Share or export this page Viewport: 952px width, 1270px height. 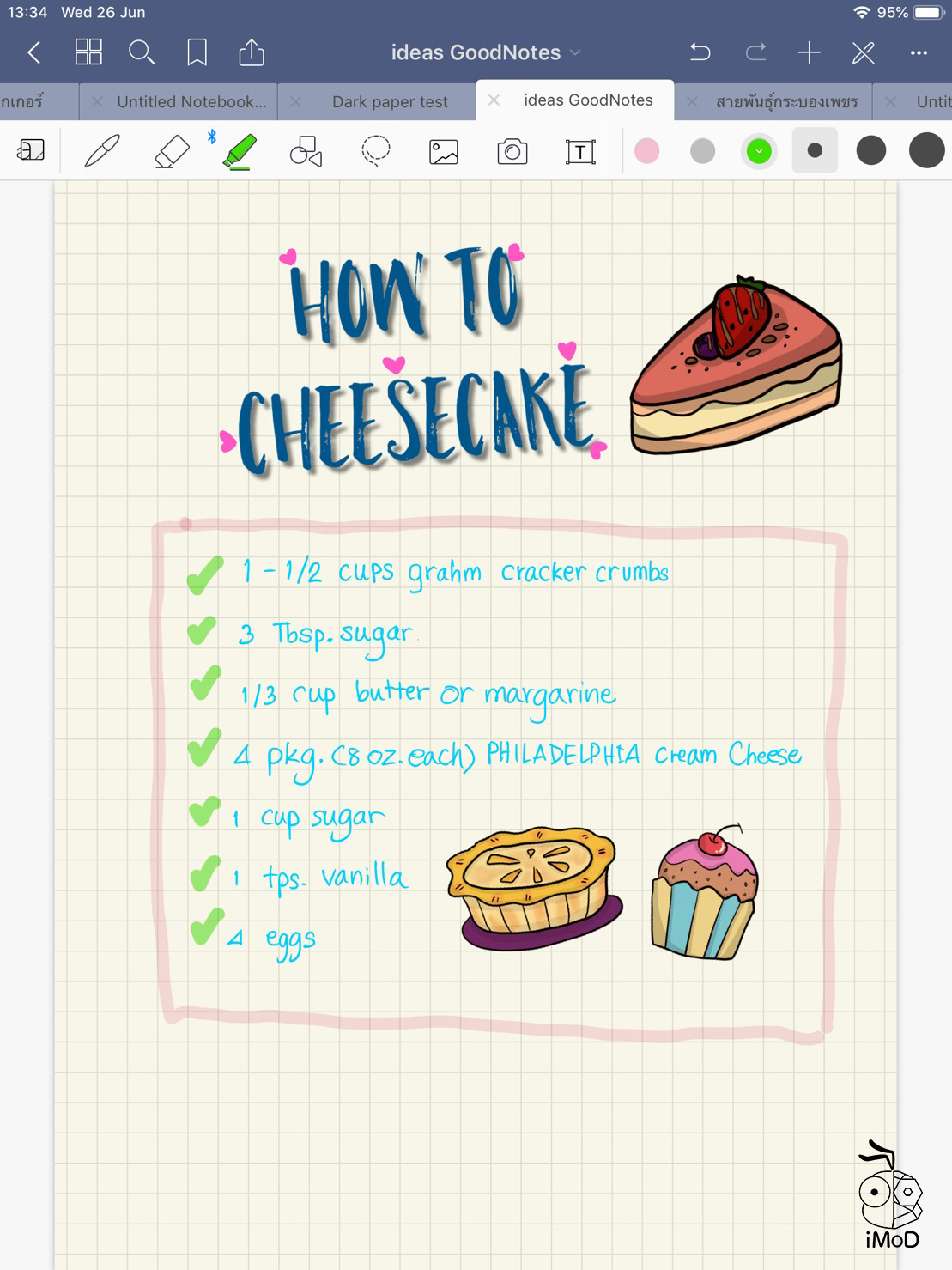(252, 52)
